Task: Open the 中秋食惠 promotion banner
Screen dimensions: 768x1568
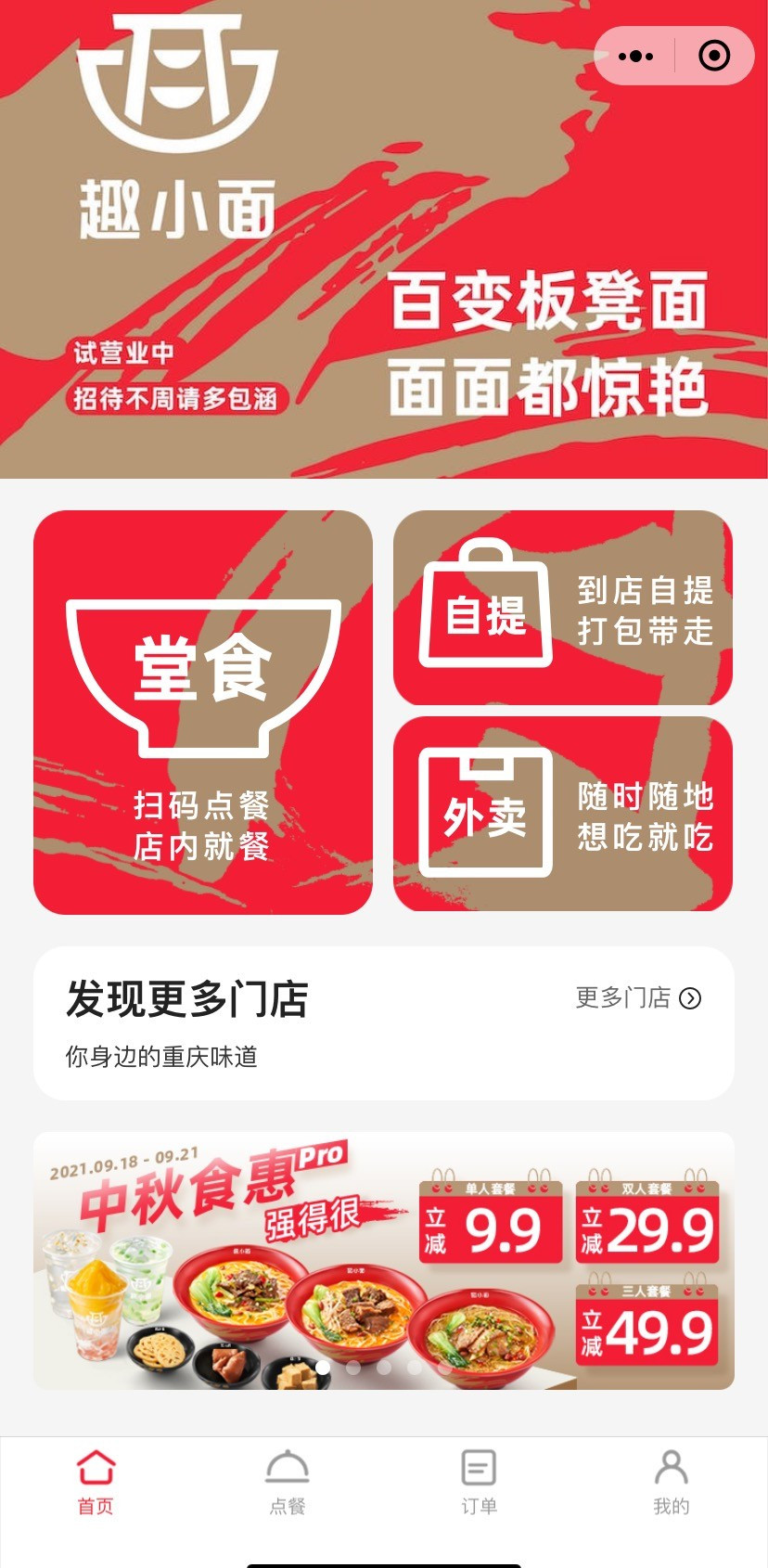Action: [384, 1260]
